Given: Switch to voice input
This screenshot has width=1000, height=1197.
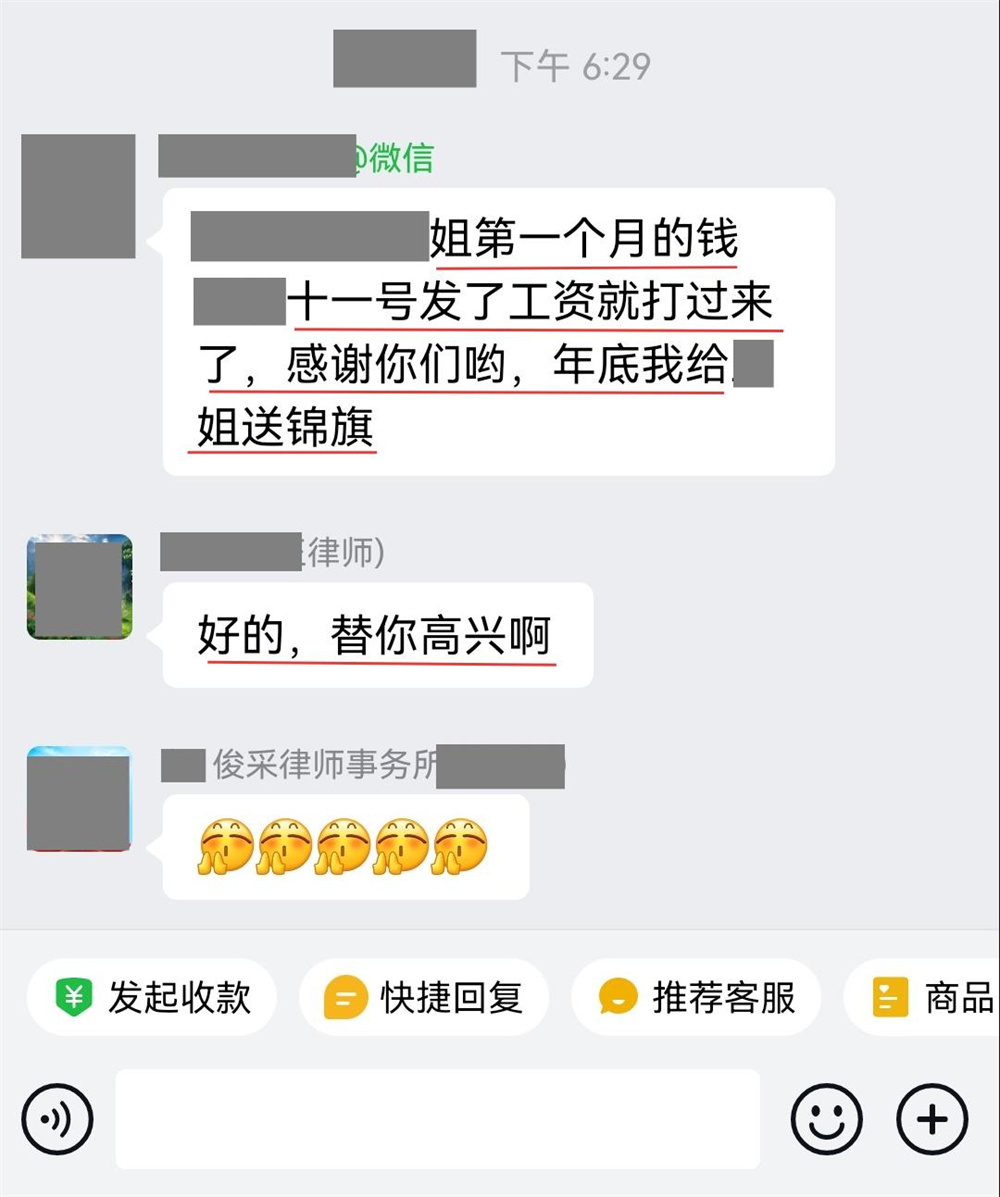Looking at the screenshot, I should (x=57, y=1119).
